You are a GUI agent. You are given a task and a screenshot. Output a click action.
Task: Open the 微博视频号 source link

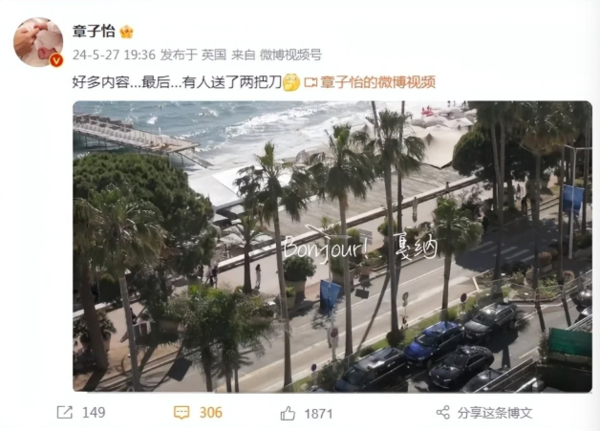(290, 55)
